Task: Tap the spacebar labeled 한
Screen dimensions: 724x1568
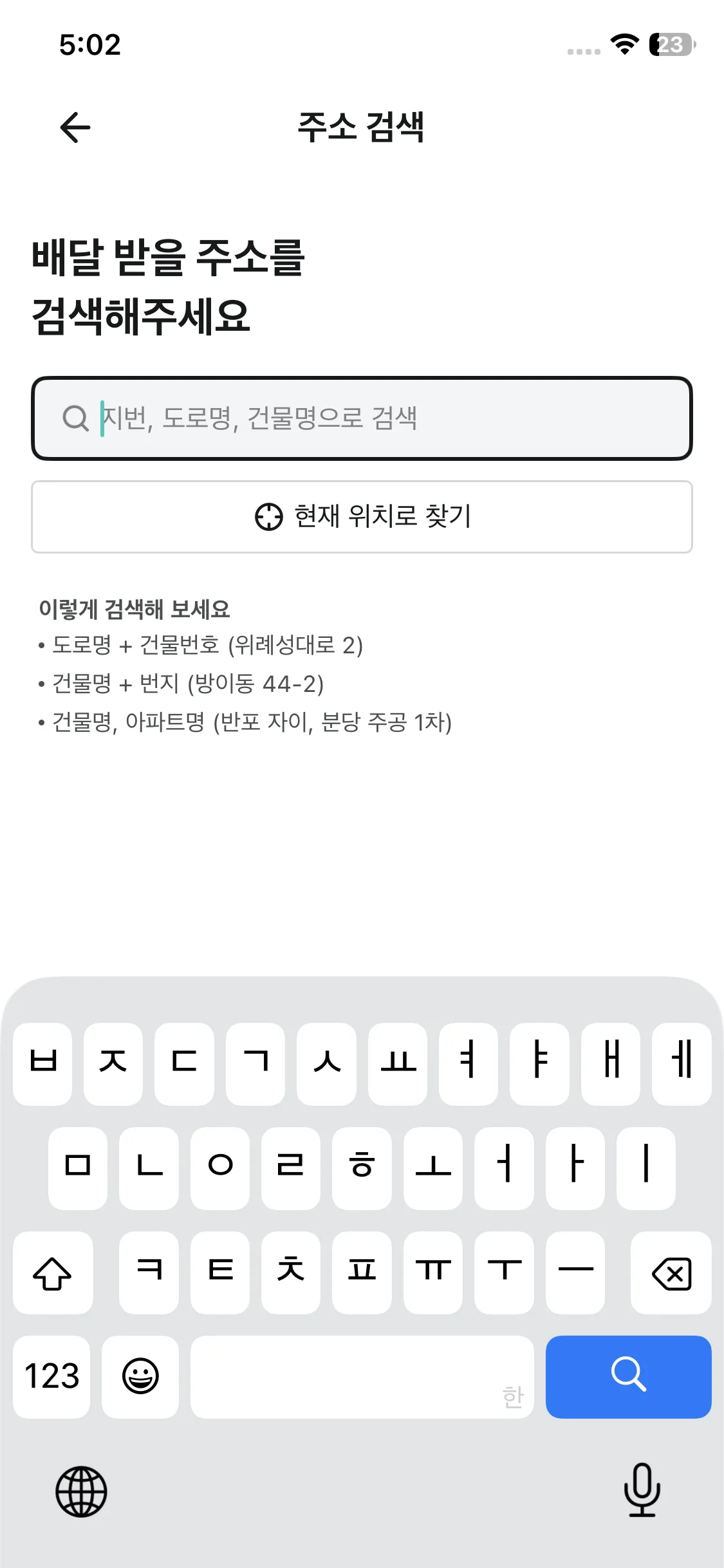Action: tap(362, 1377)
